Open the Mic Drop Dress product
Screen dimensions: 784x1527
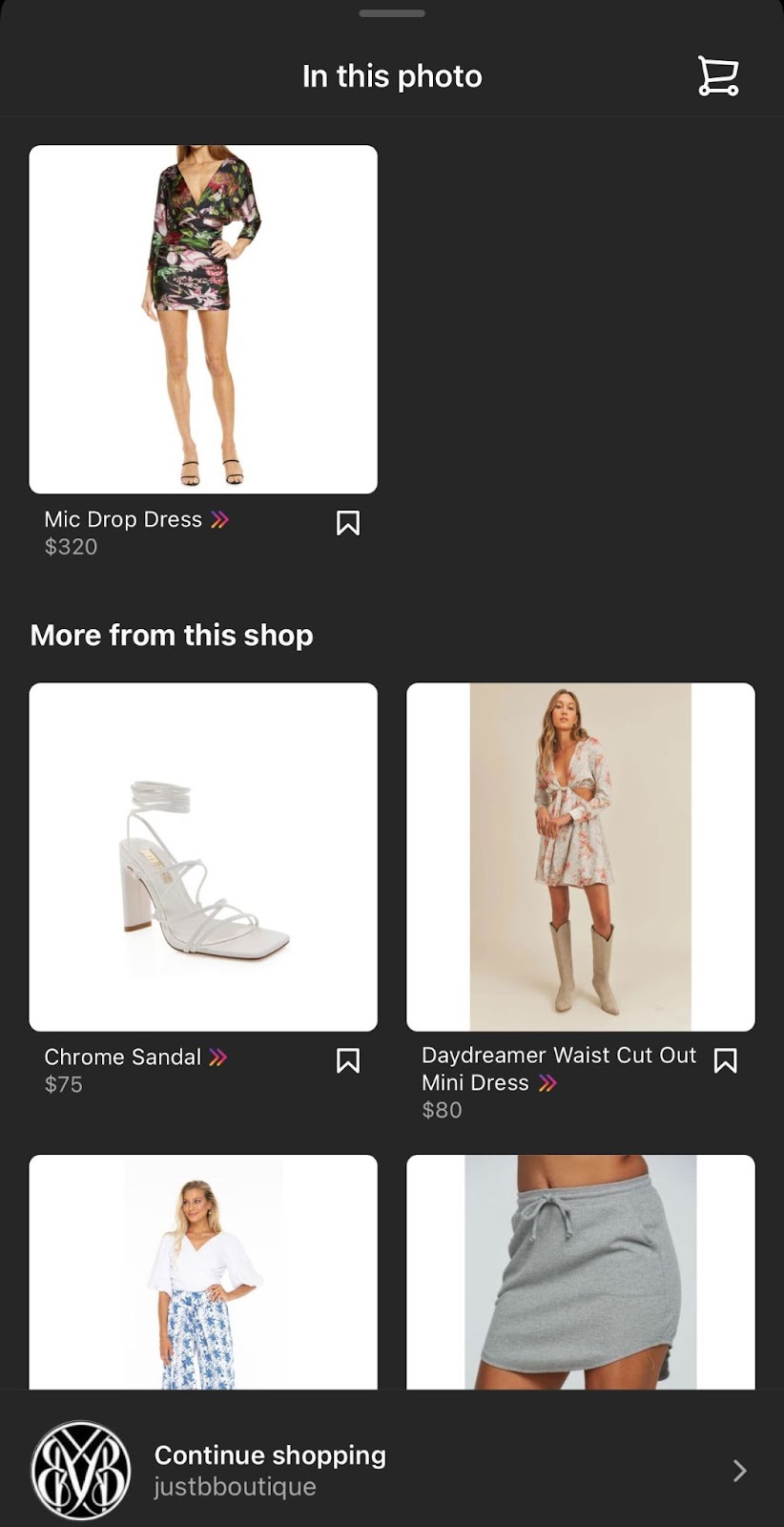(x=203, y=319)
